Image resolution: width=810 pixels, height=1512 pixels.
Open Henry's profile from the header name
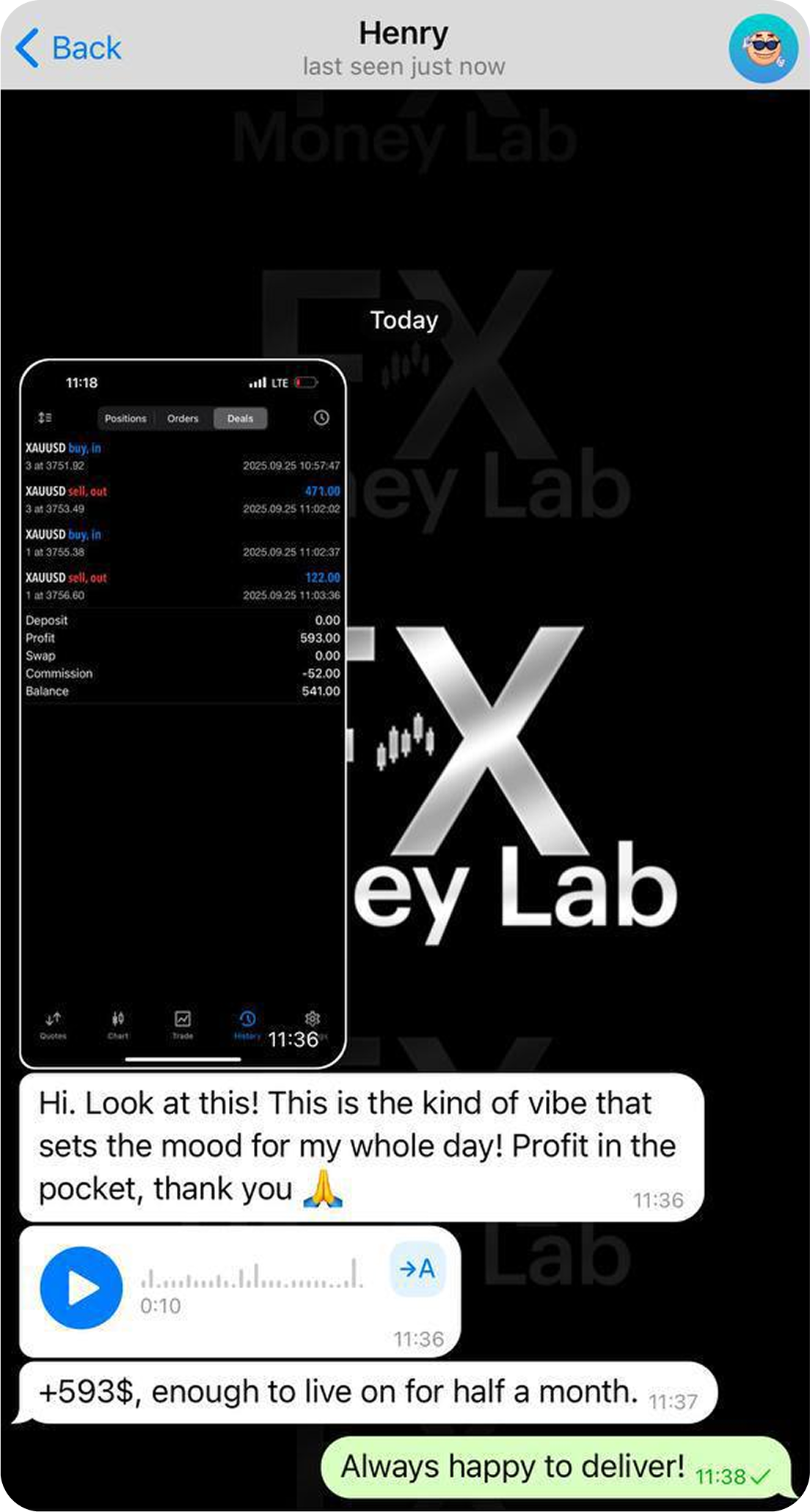[404, 34]
